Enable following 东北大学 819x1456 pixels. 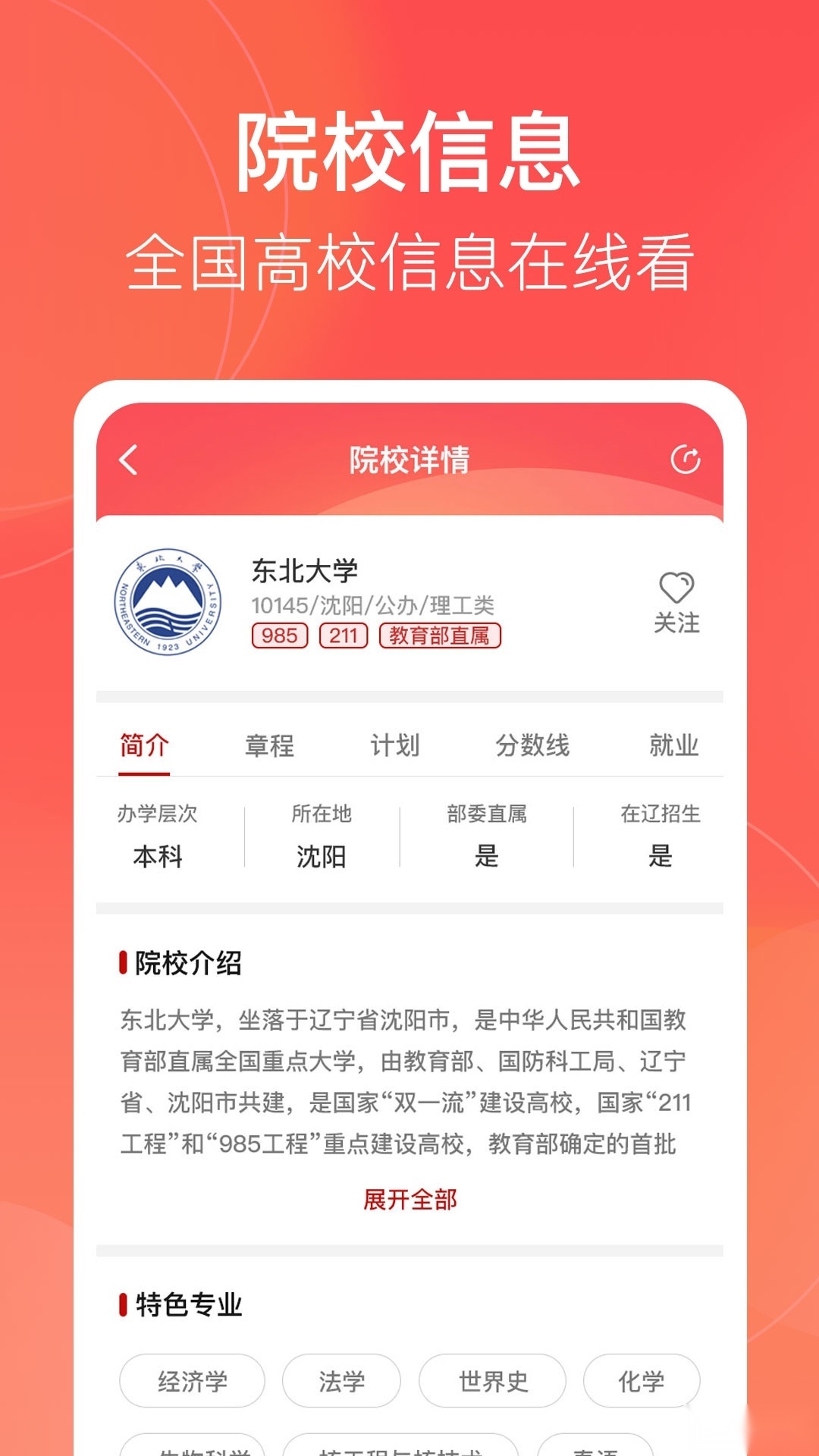(x=677, y=607)
